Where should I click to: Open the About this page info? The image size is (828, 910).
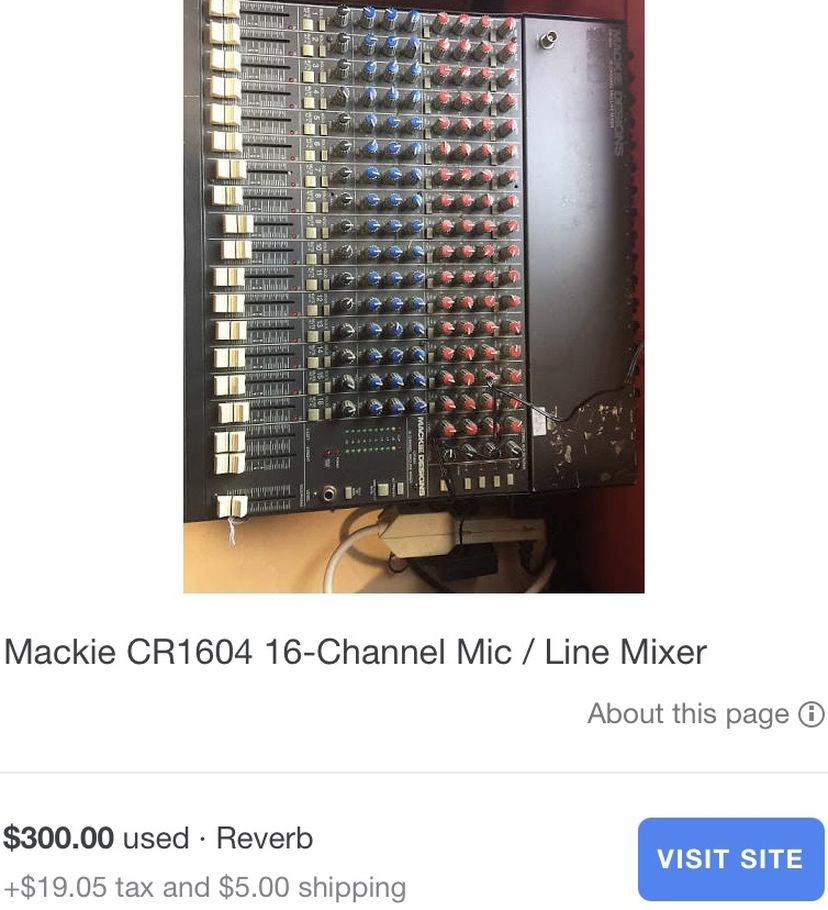tap(706, 714)
